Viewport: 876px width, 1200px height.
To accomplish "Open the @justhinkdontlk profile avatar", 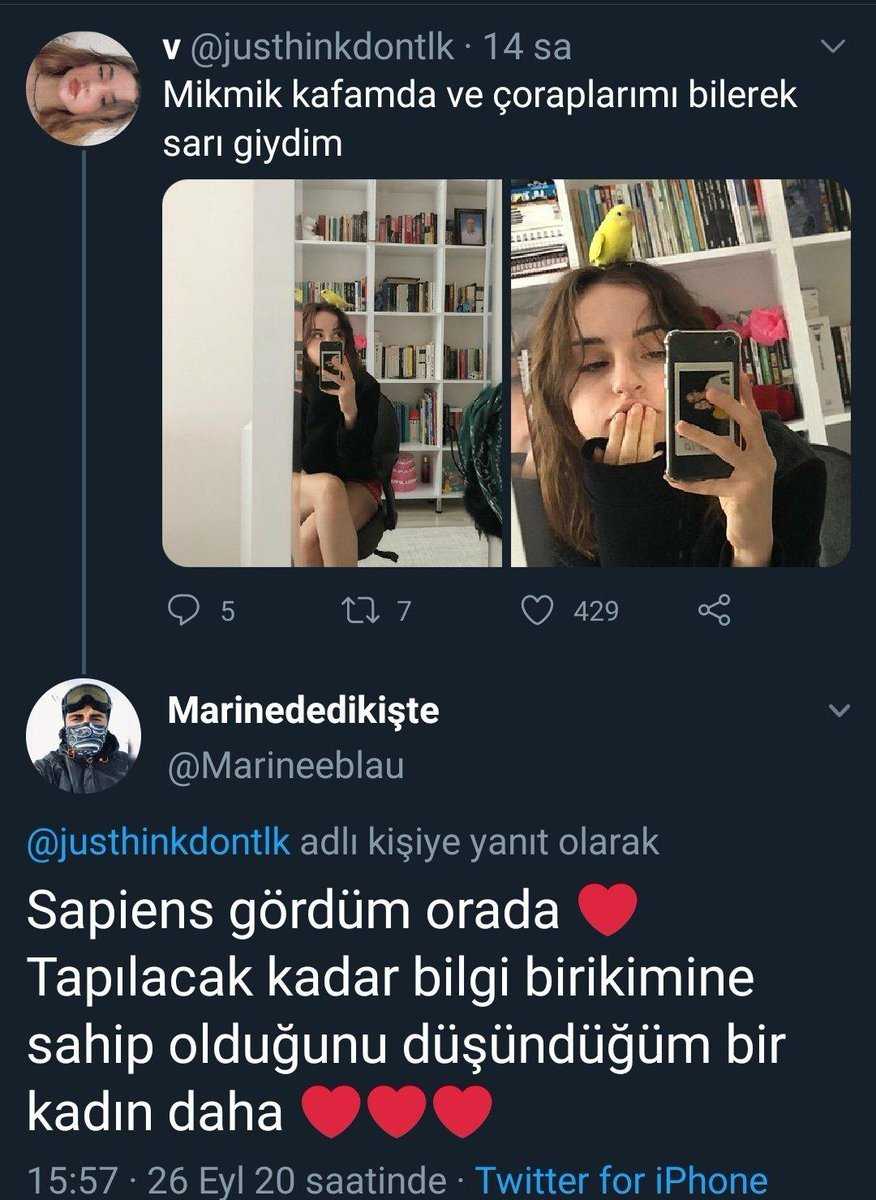I will tap(83, 89).
